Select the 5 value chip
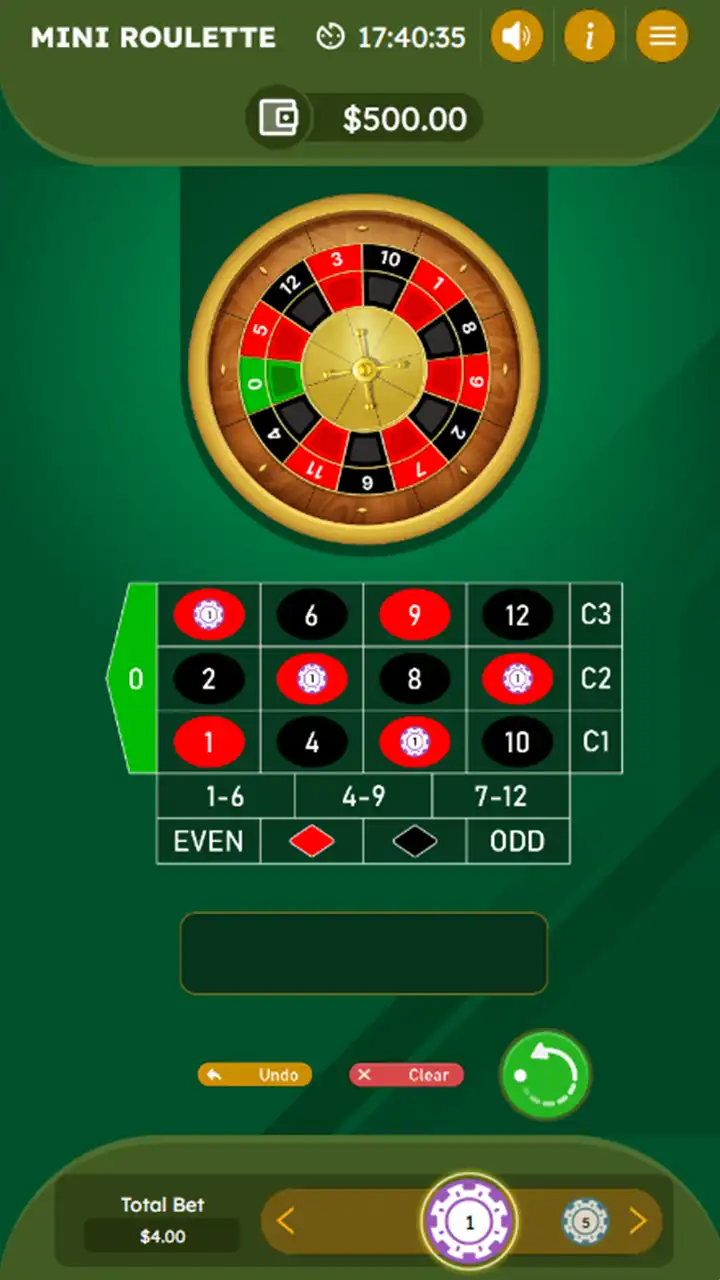Viewport: 720px width, 1280px height. pos(585,1221)
